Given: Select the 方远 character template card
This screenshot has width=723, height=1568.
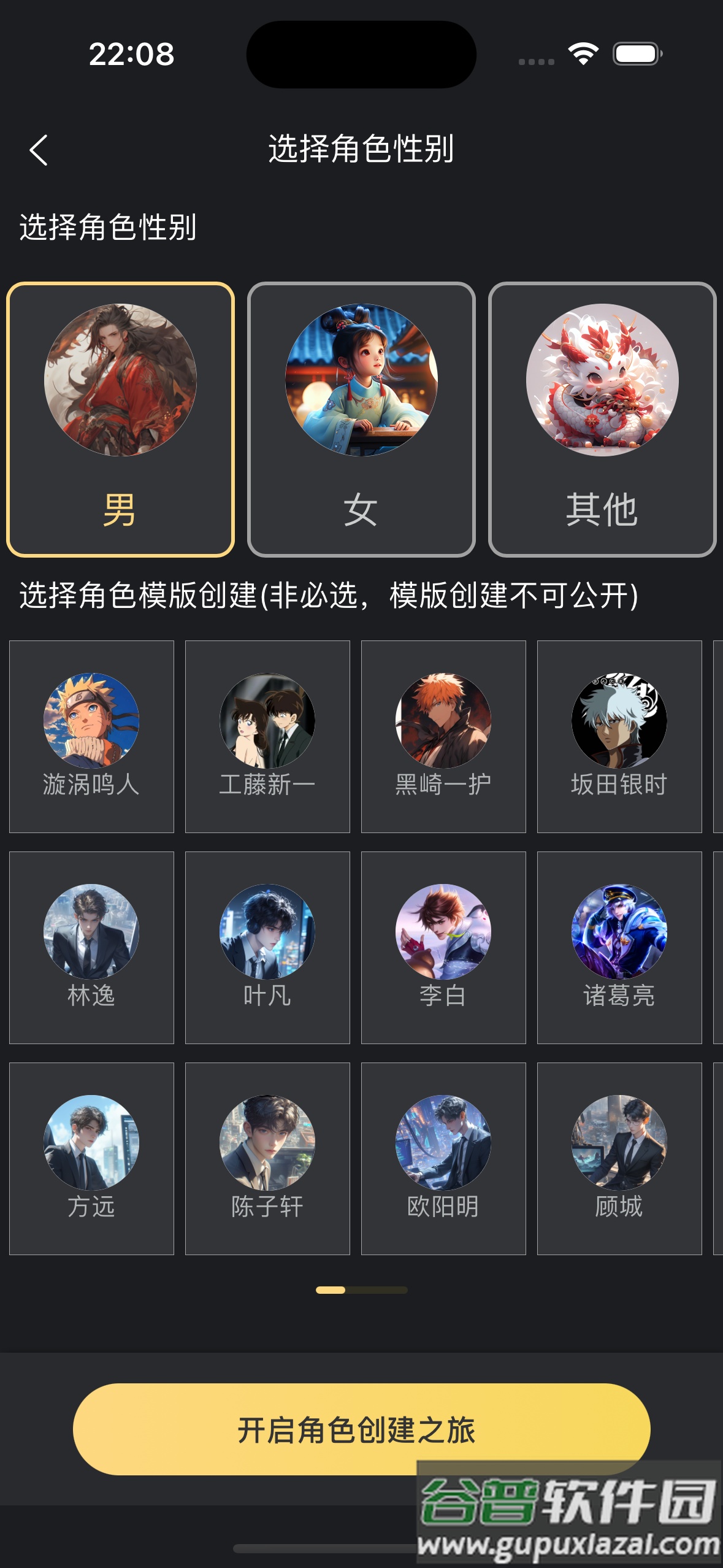Looking at the screenshot, I should click(90, 1153).
